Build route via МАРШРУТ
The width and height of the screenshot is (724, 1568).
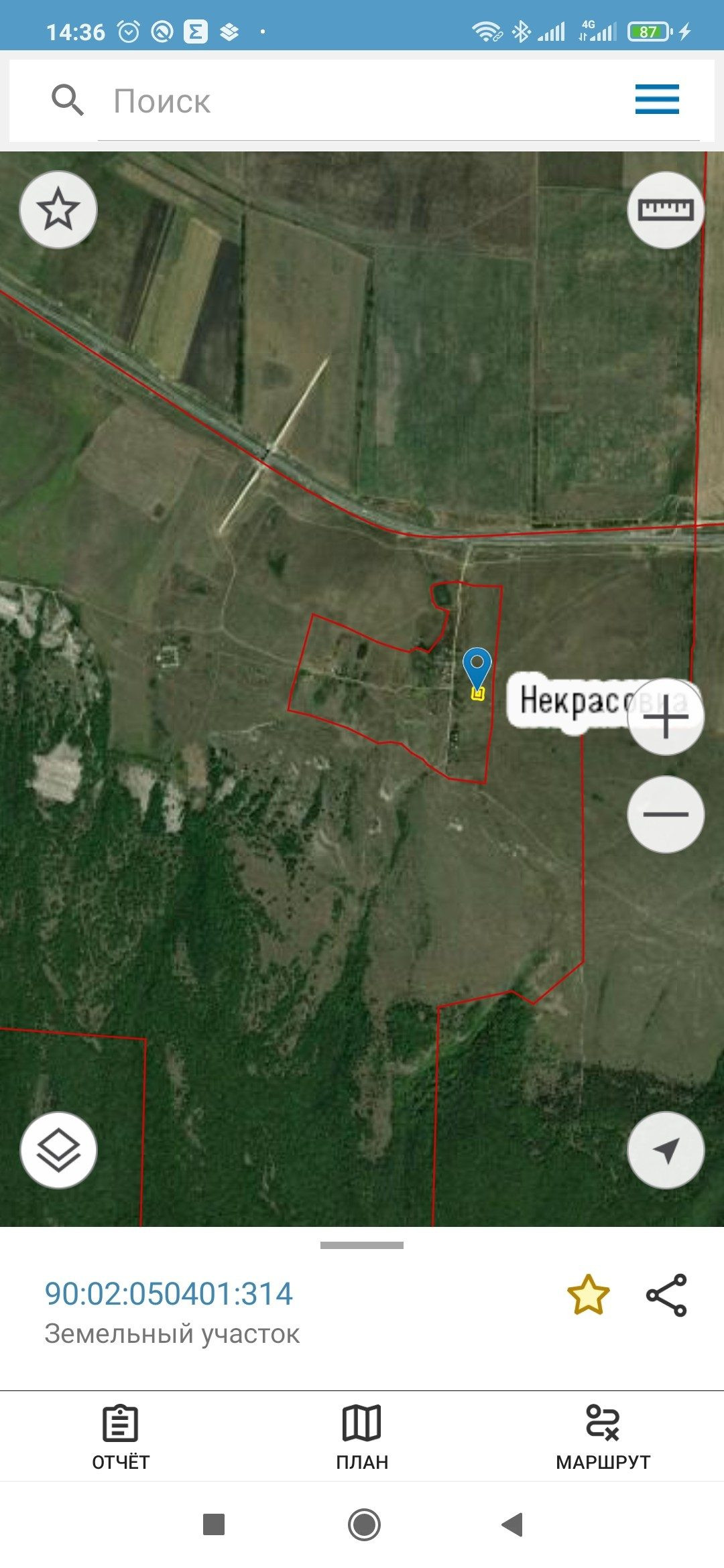tap(603, 1437)
